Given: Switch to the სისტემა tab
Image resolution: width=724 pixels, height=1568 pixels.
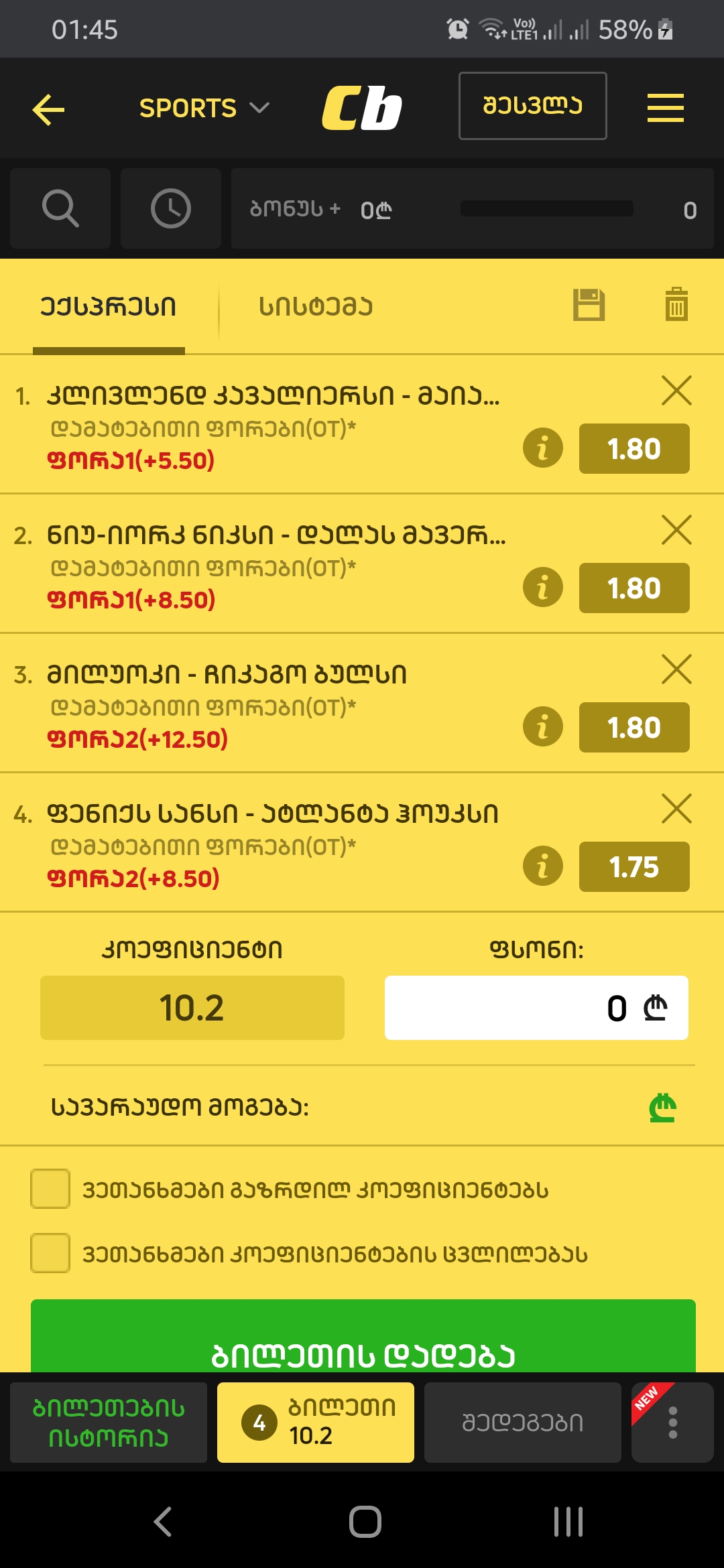Looking at the screenshot, I should (x=316, y=307).
